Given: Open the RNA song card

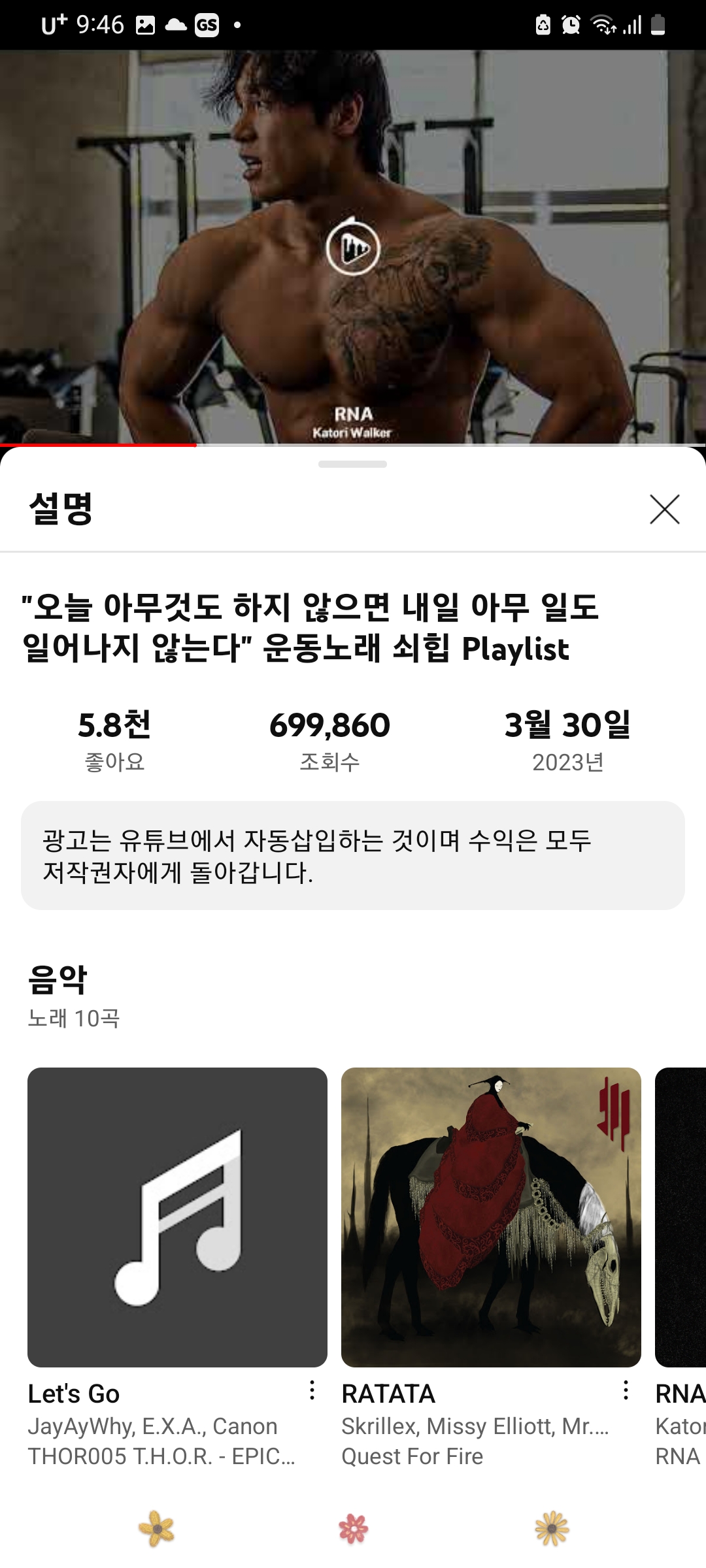Looking at the screenshot, I should 681,1217.
